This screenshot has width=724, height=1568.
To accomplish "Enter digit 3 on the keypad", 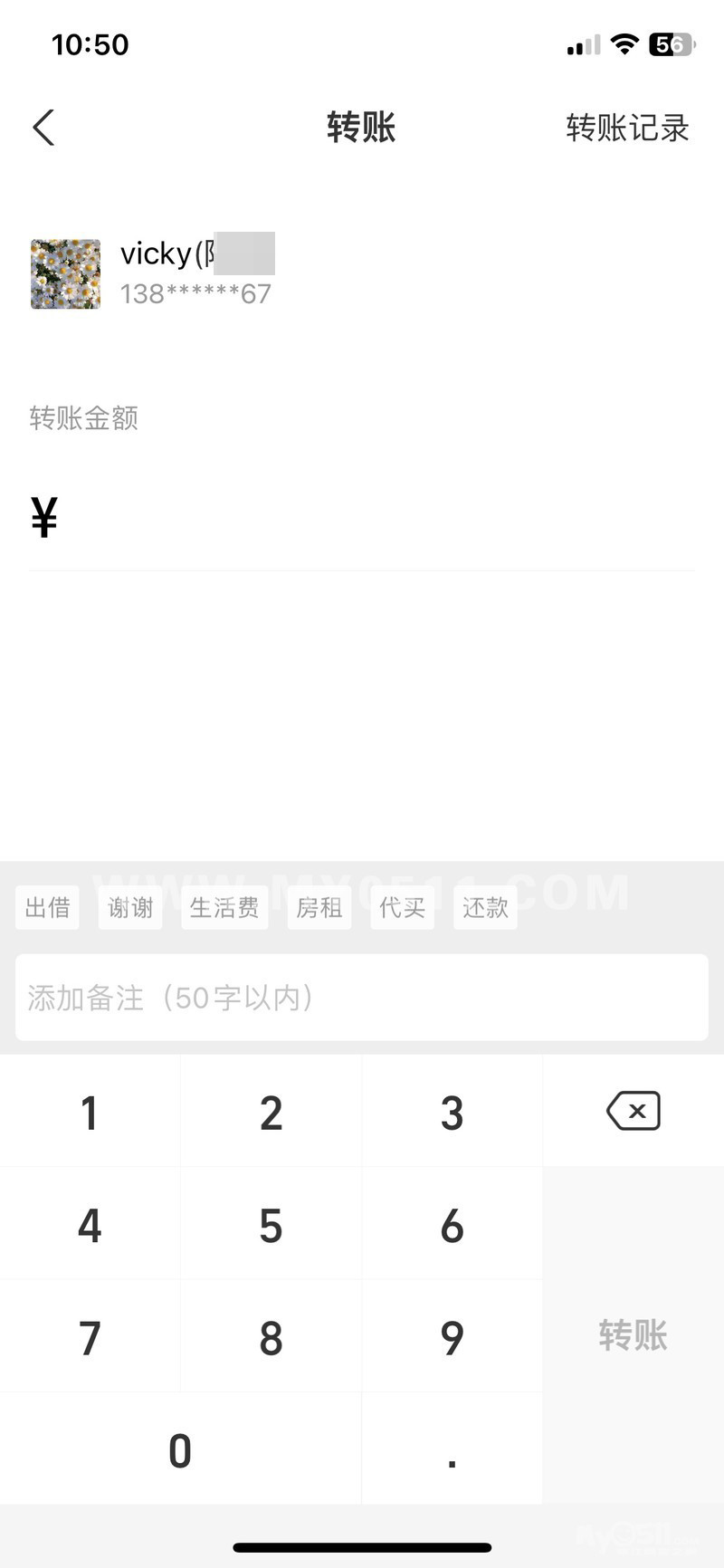I will point(452,1113).
